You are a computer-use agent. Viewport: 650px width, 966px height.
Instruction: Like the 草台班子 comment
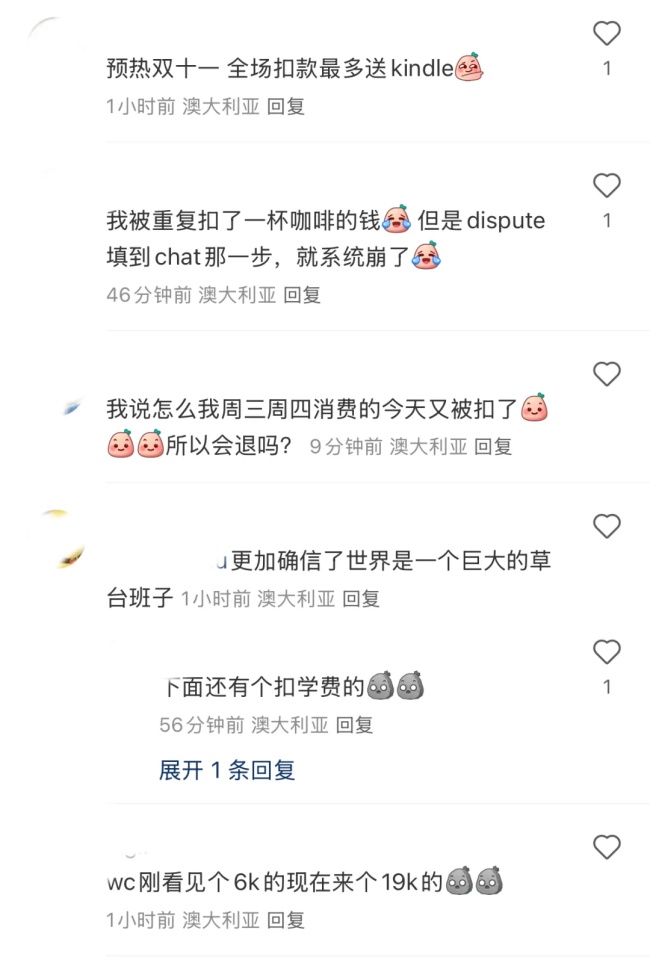tap(607, 526)
